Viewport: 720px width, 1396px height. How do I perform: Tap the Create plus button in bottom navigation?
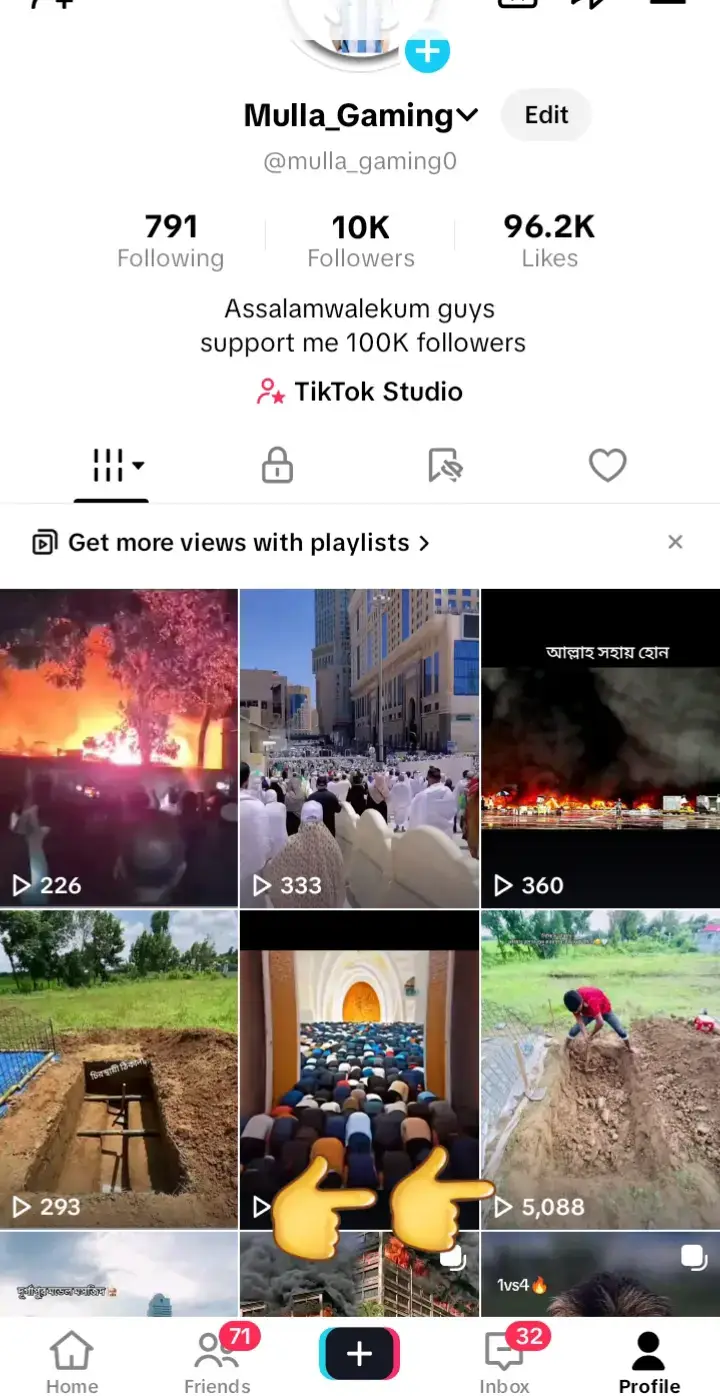pos(360,1352)
